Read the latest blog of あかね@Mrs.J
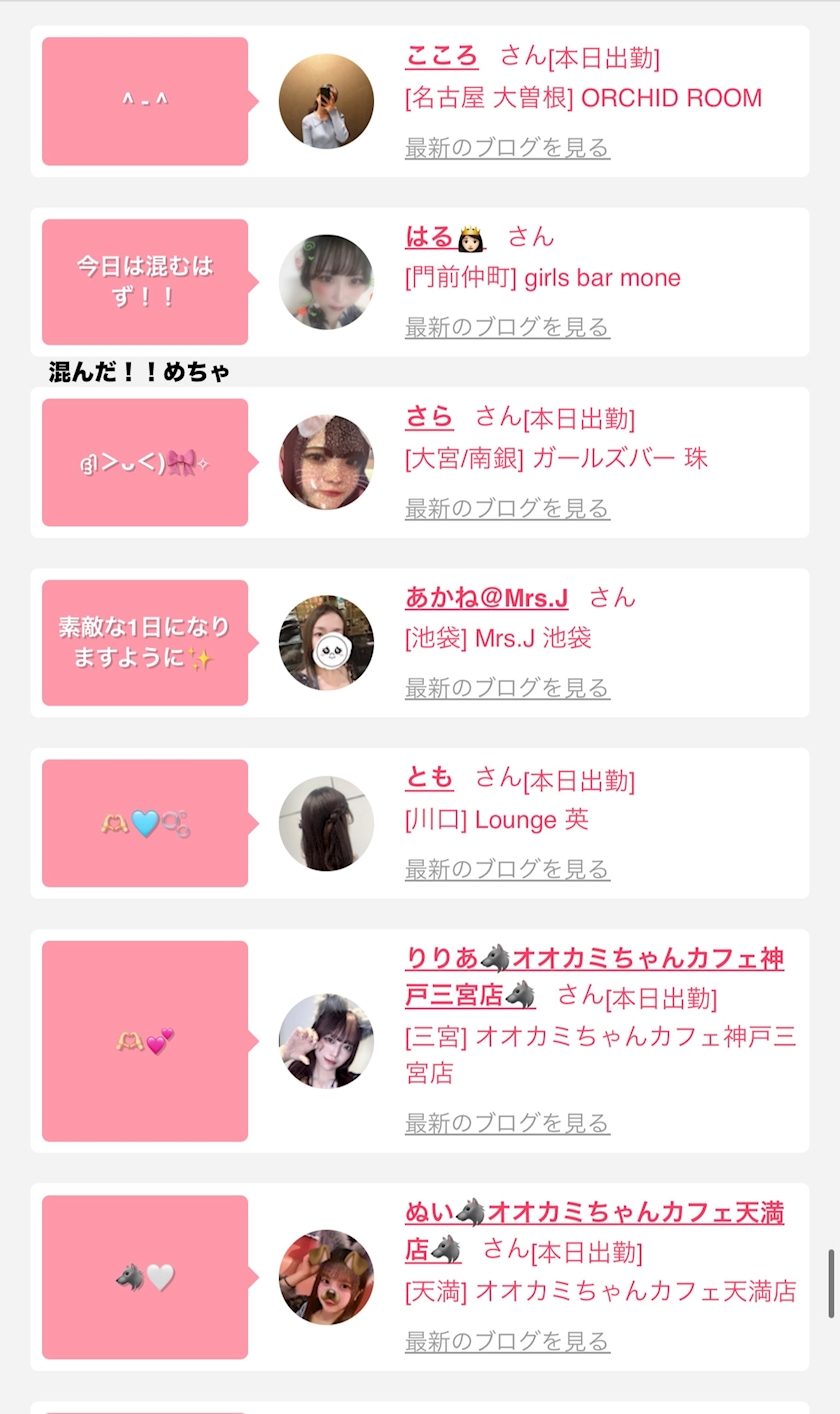 click(x=507, y=688)
